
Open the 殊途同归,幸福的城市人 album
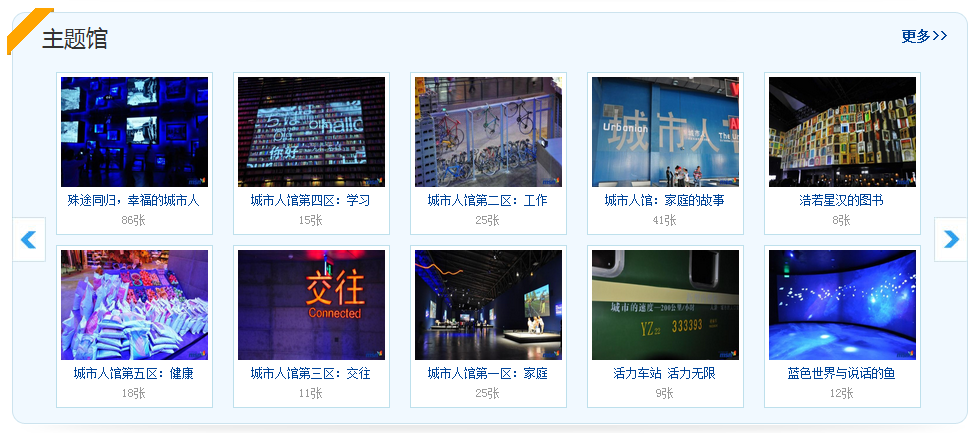134,132
